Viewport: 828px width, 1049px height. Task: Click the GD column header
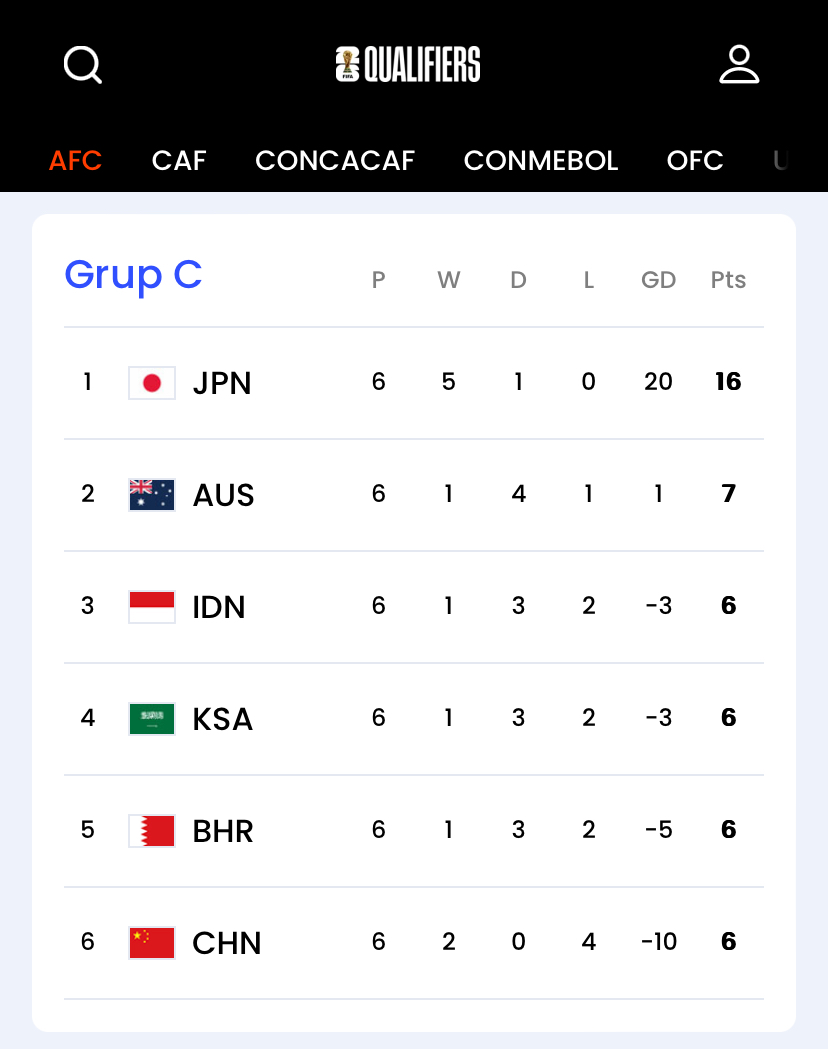click(658, 280)
